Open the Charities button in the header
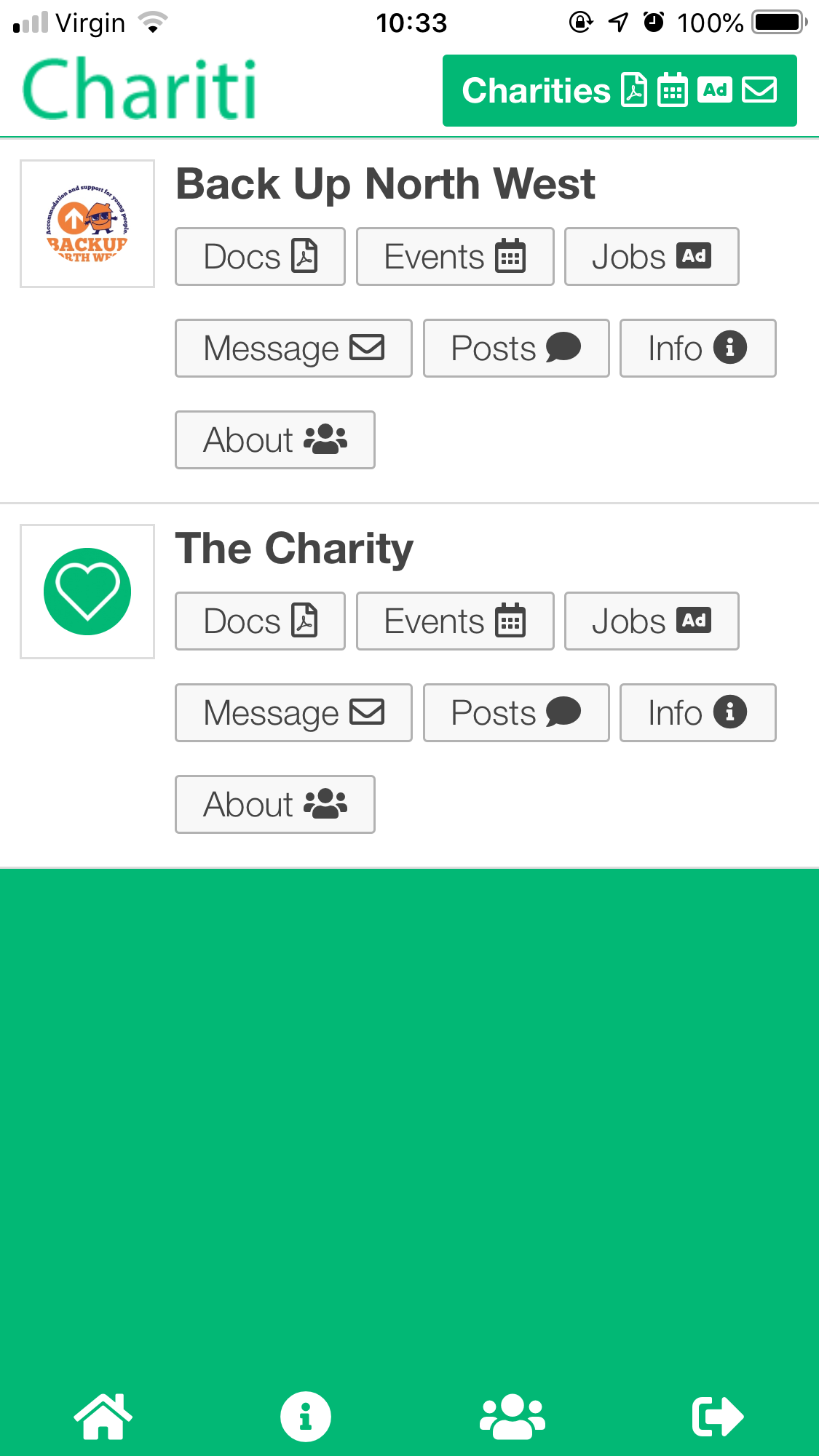This screenshot has height=1456, width=819. click(619, 91)
